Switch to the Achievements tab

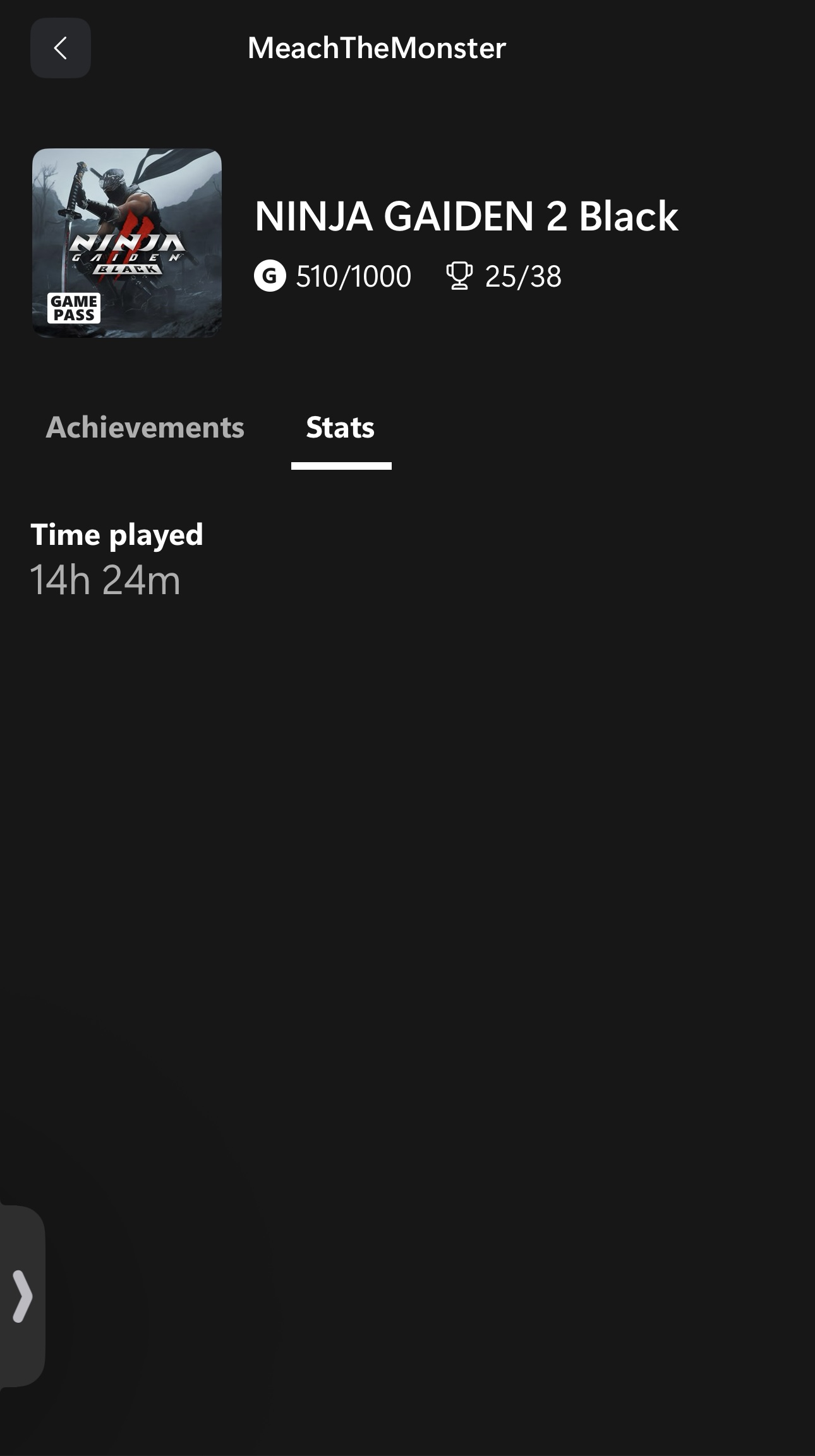[145, 427]
